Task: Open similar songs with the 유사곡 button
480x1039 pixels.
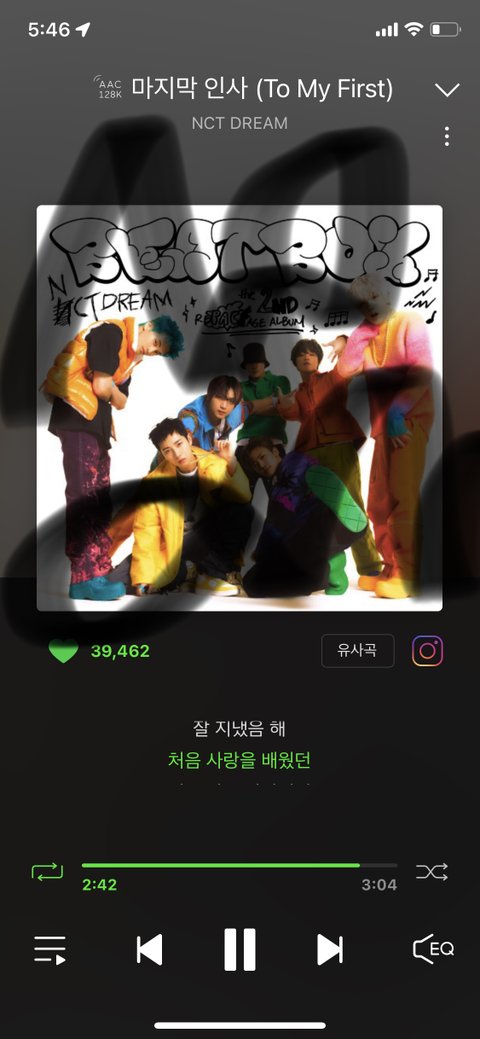Action: pyautogui.click(x=357, y=651)
